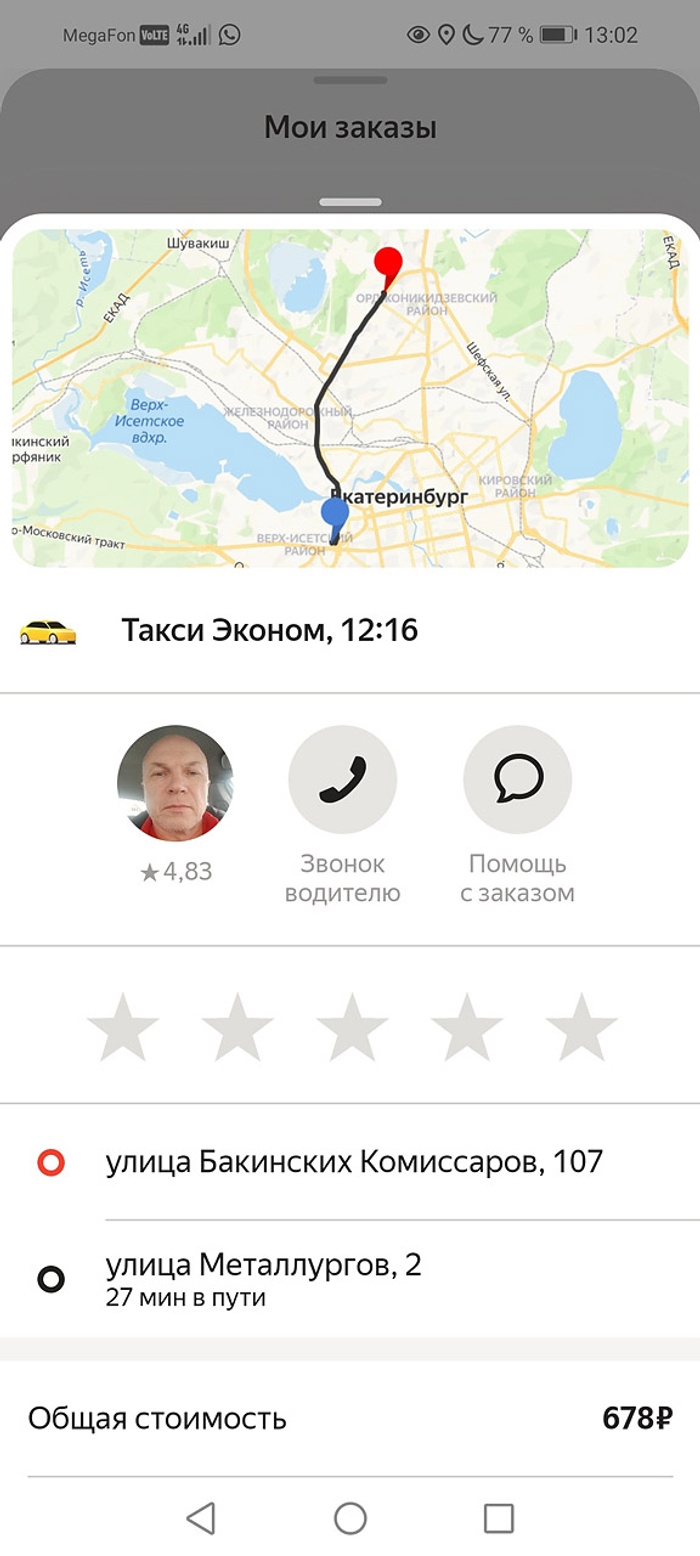Rate the ride two stars

(237, 1027)
